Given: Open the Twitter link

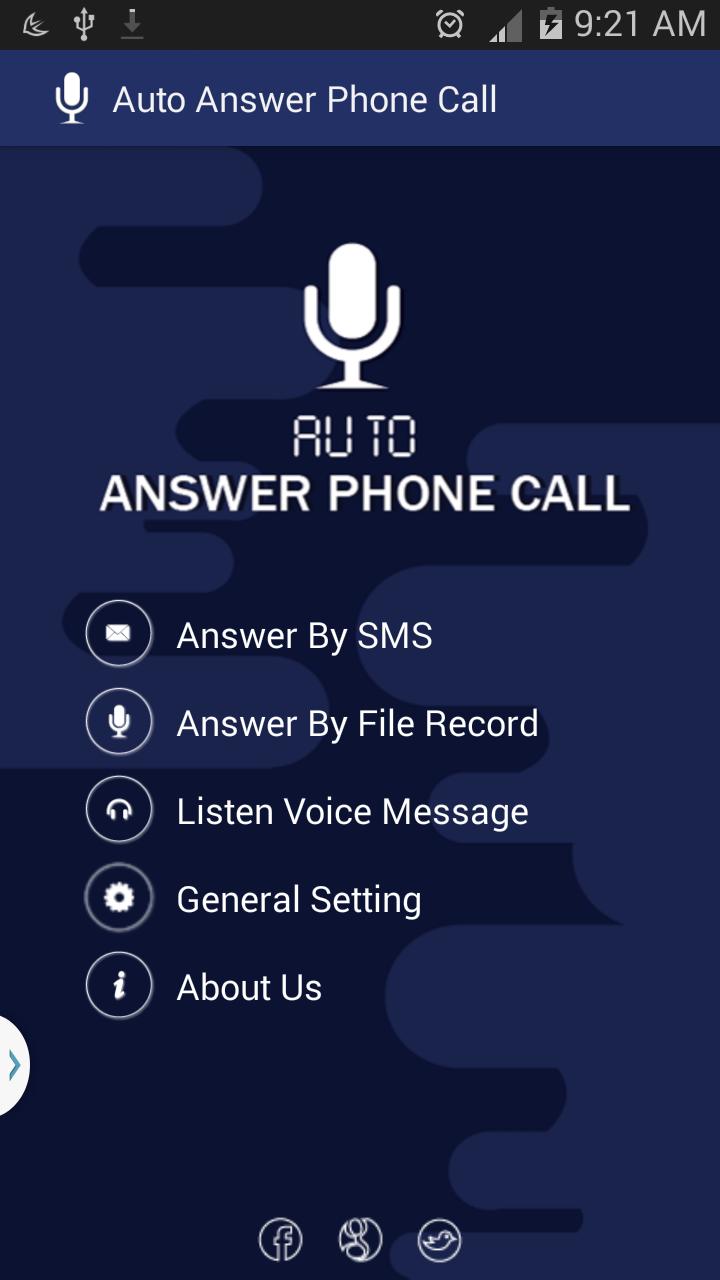Looking at the screenshot, I should coord(439,1241).
